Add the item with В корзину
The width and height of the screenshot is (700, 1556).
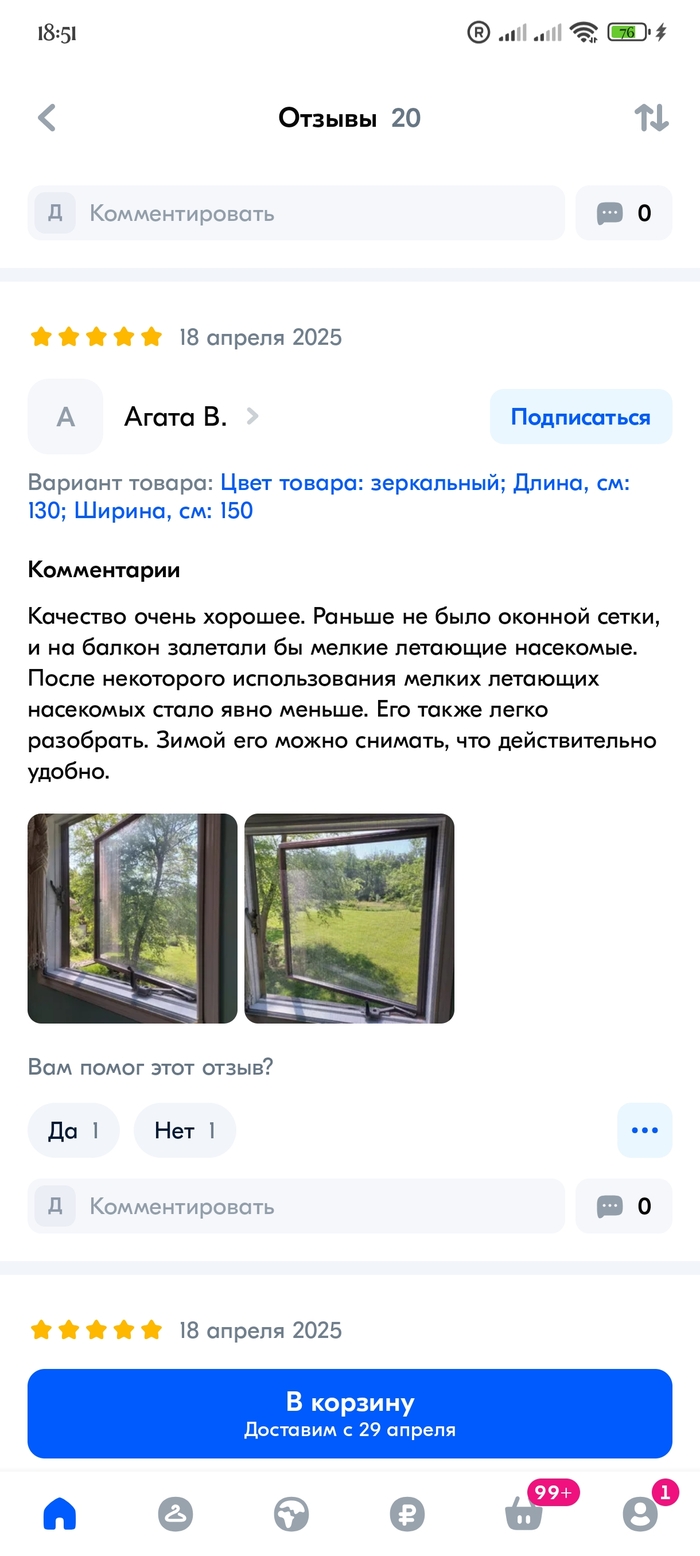(x=349, y=1413)
